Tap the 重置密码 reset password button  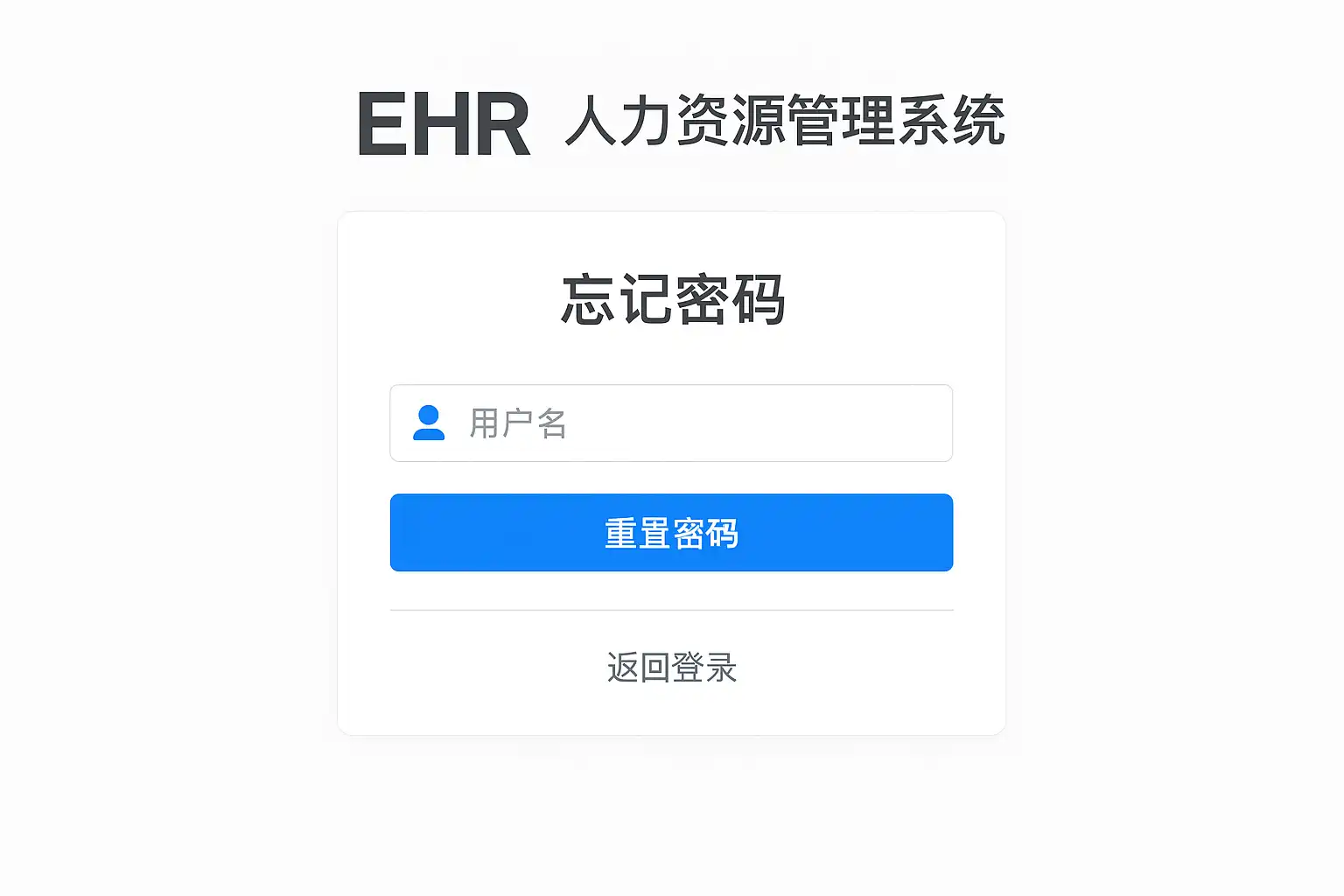(671, 533)
